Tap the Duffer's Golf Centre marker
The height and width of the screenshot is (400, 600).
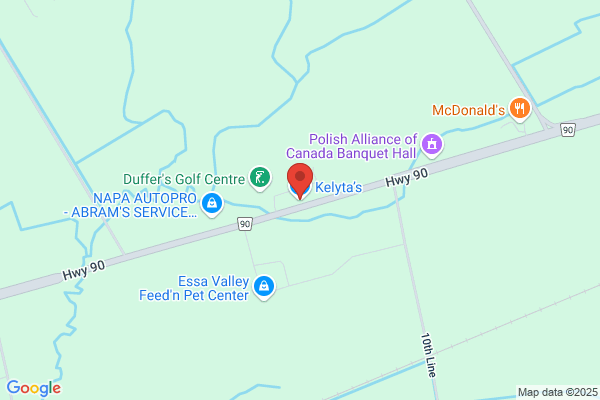pos(260,178)
